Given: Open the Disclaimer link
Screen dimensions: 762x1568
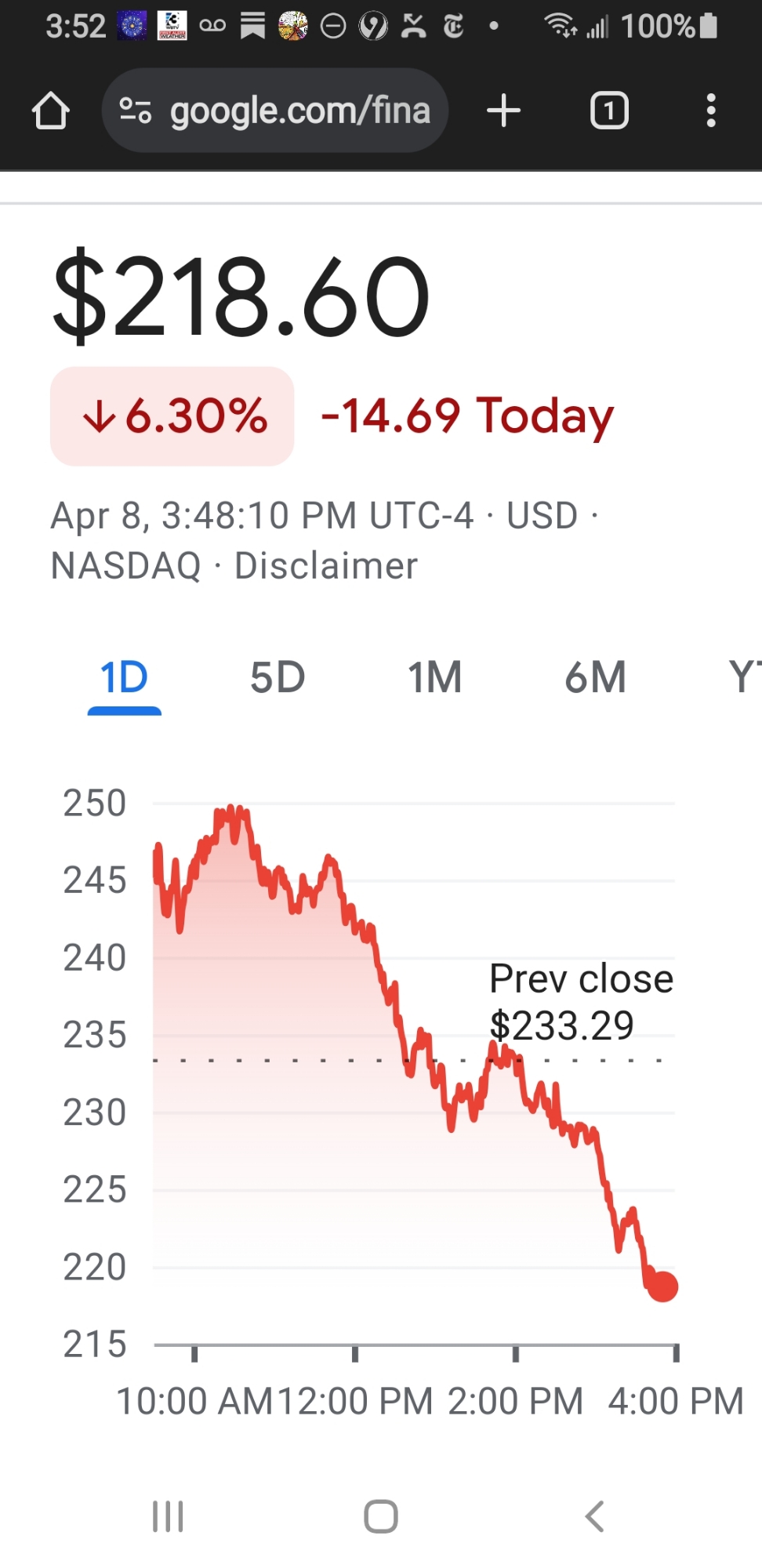Looking at the screenshot, I should (x=325, y=566).
